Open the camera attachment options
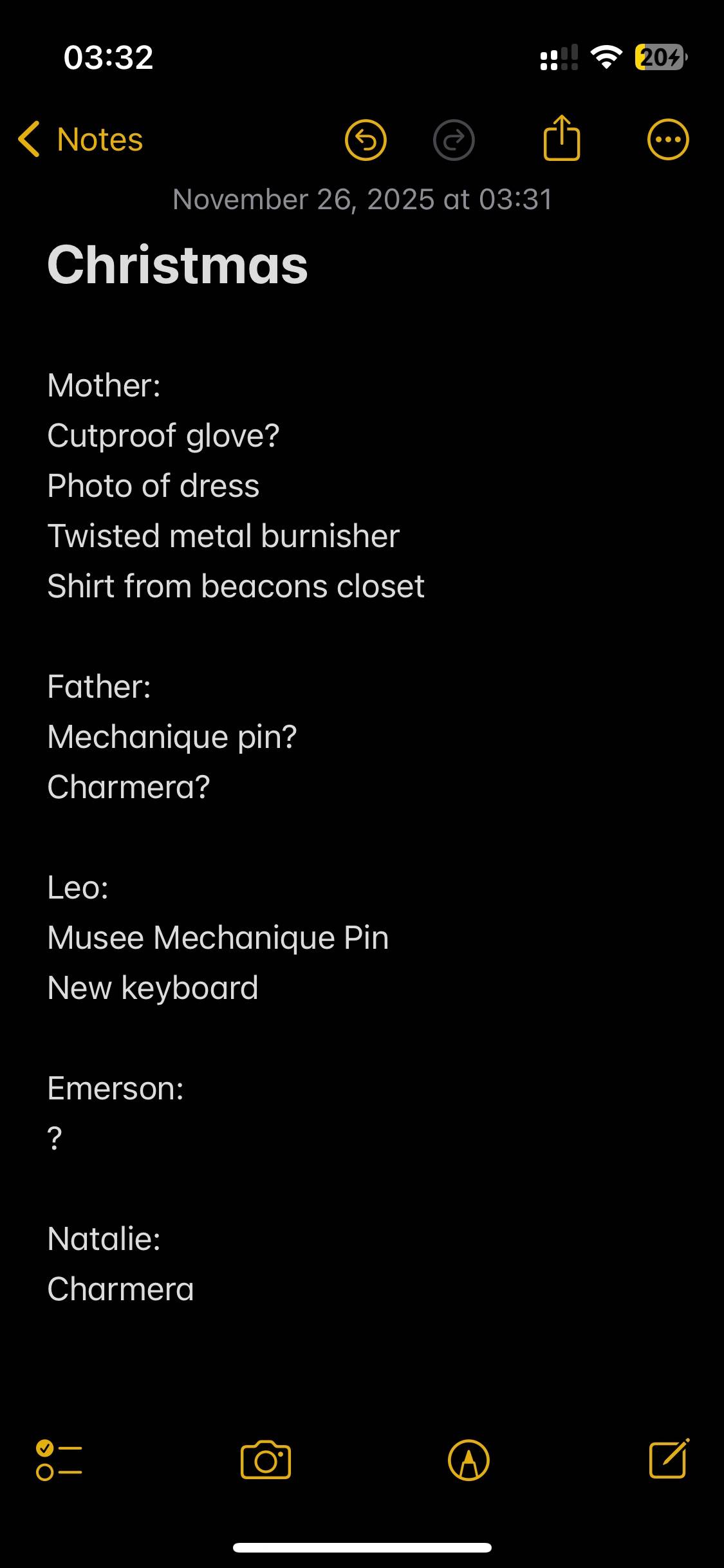 pos(266,1460)
